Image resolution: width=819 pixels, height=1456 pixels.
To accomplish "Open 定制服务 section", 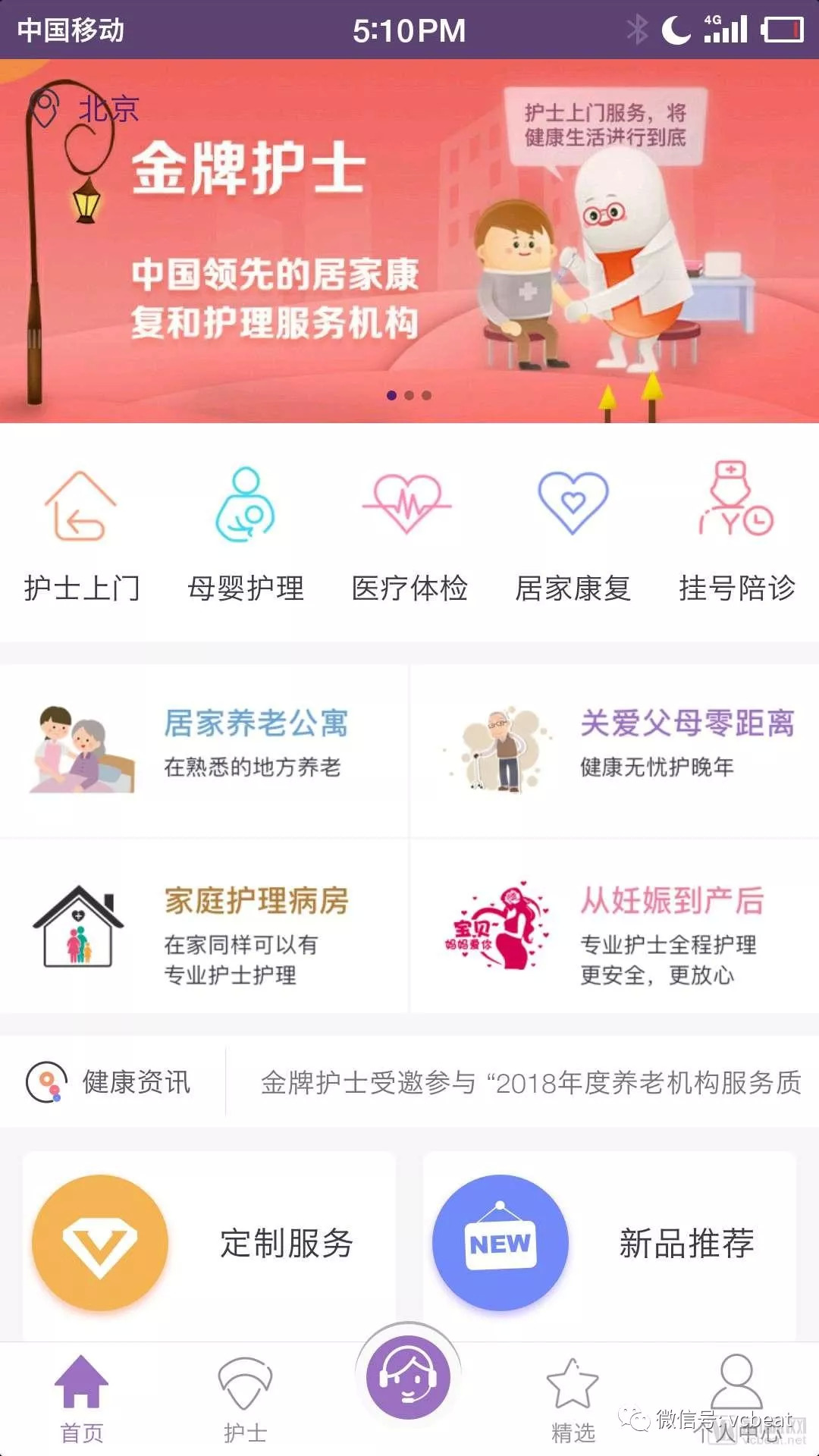I will (x=209, y=1244).
